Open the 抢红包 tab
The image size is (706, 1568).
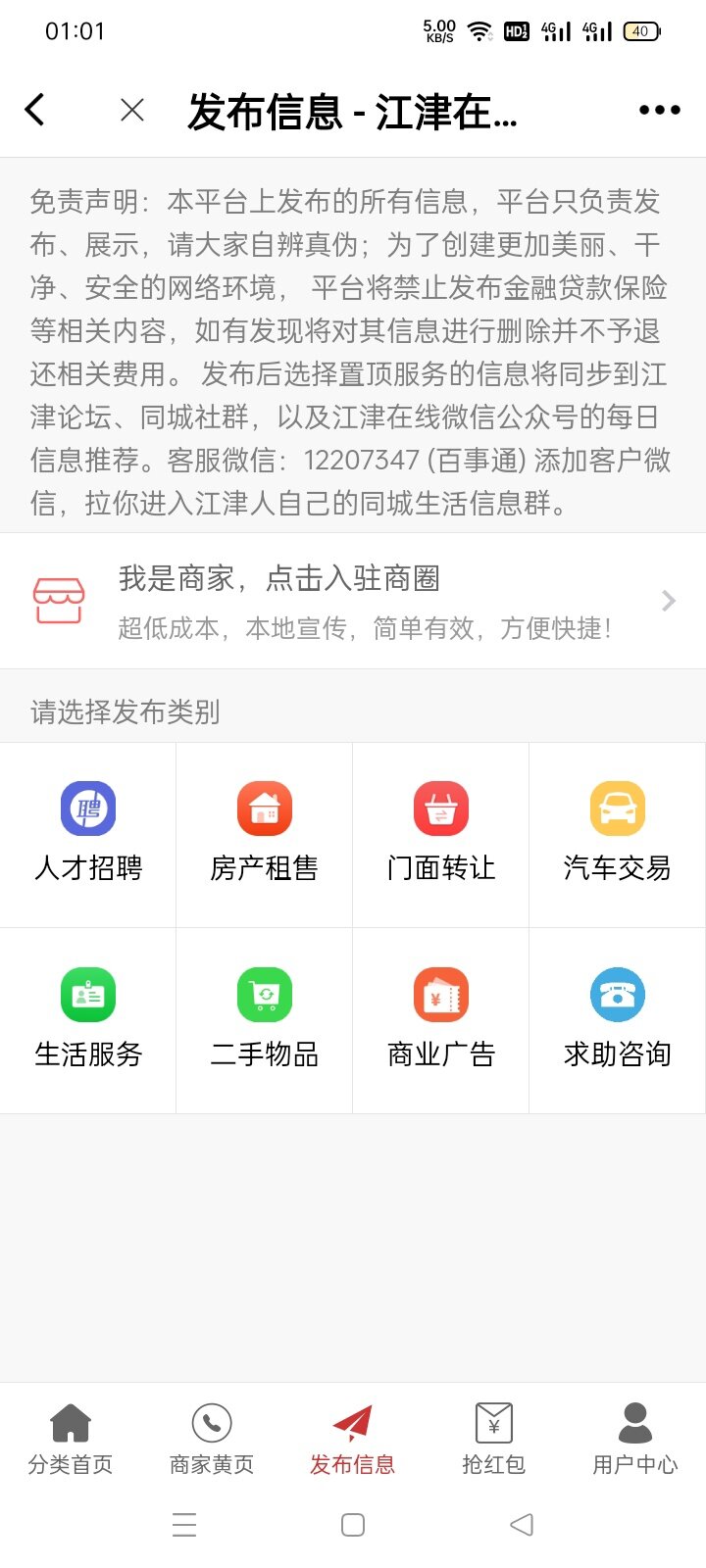point(494,1439)
